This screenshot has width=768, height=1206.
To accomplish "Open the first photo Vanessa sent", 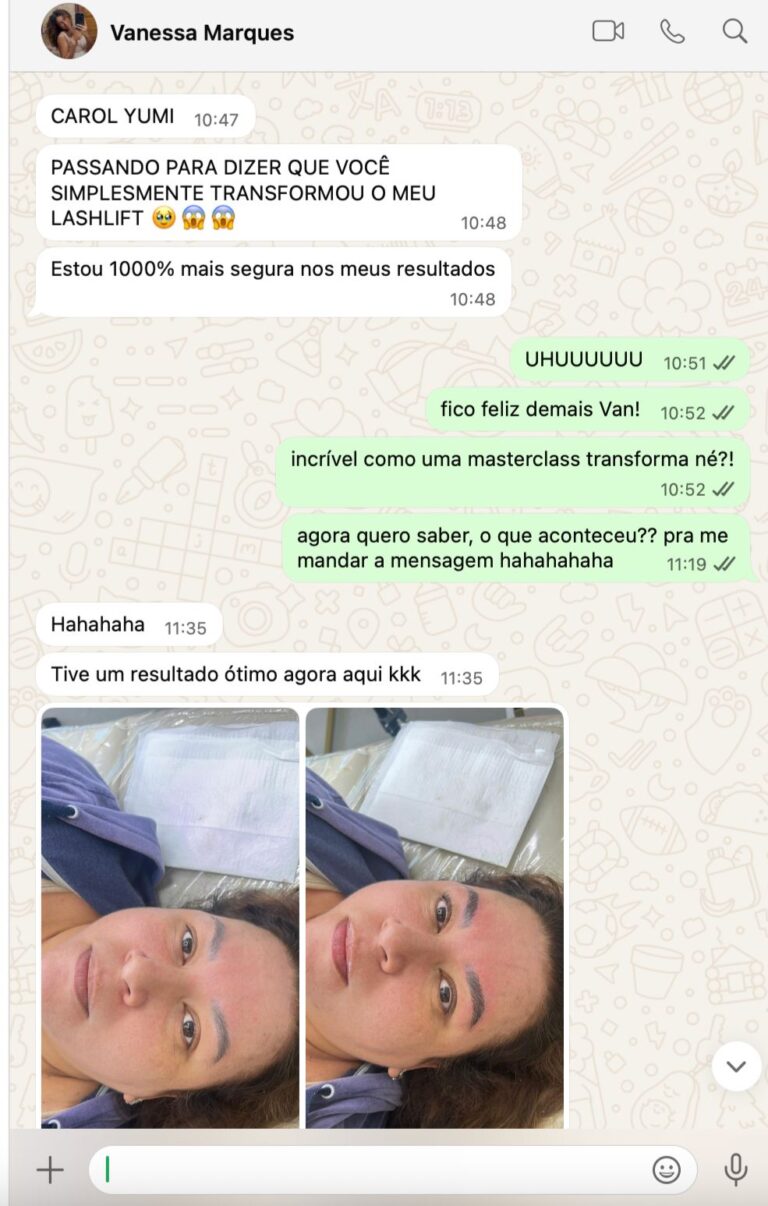I will tap(170, 918).
